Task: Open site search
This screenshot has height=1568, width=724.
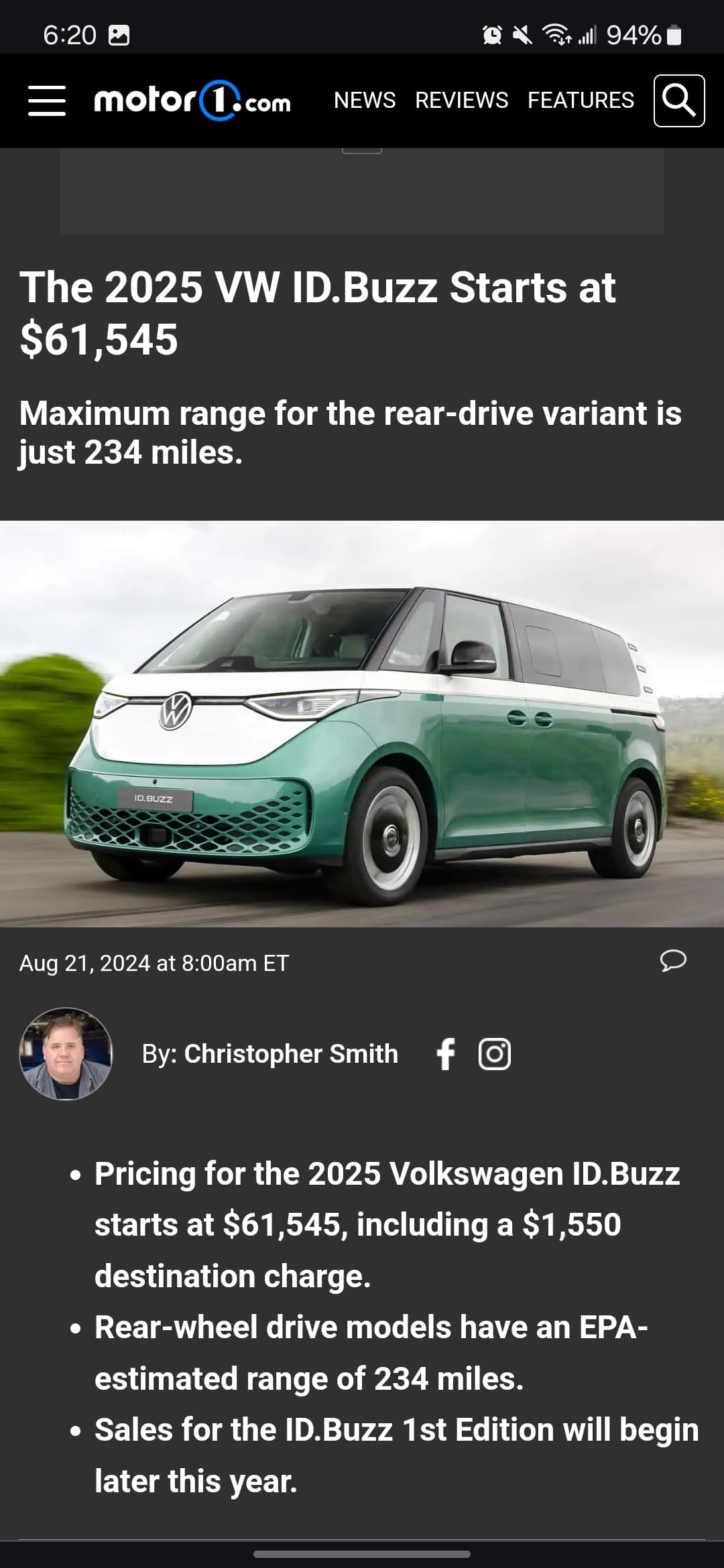Action: click(678, 101)
